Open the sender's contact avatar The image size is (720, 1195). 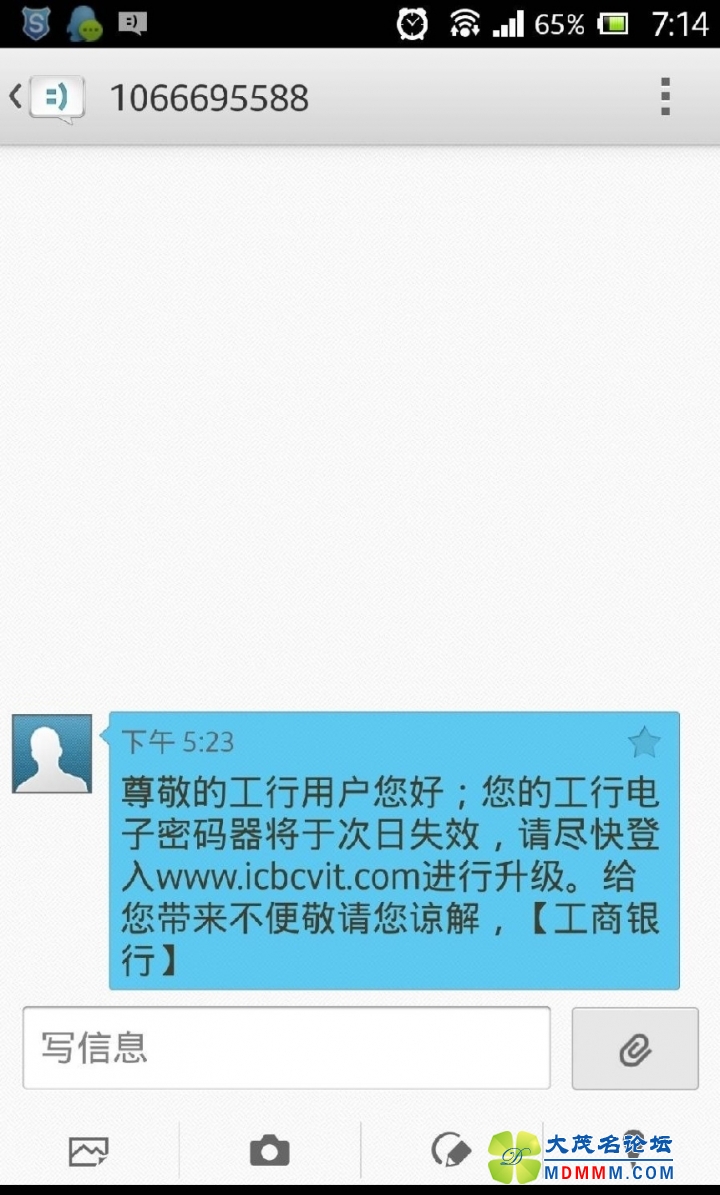(x=52, y=754)
